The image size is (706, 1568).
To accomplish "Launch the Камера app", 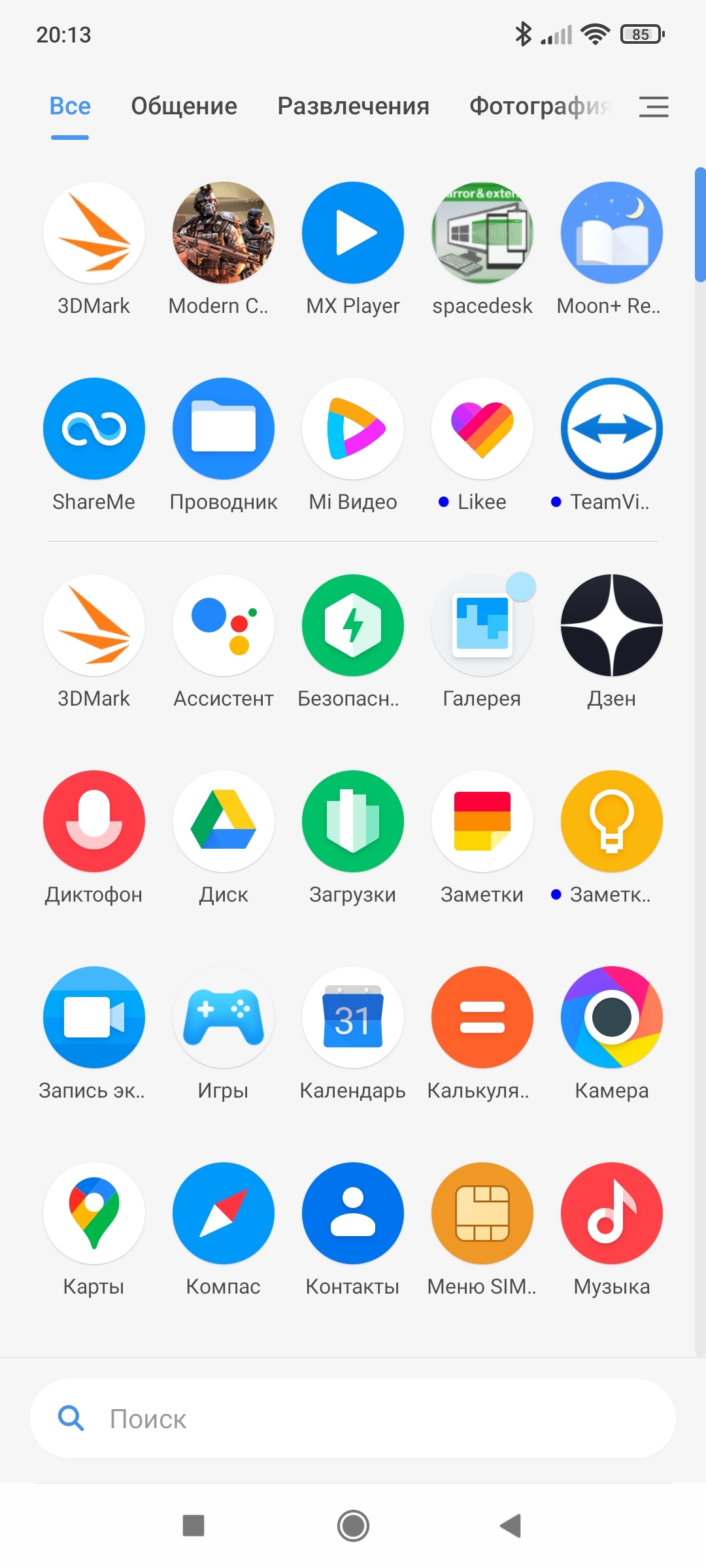I will 612,1017.
